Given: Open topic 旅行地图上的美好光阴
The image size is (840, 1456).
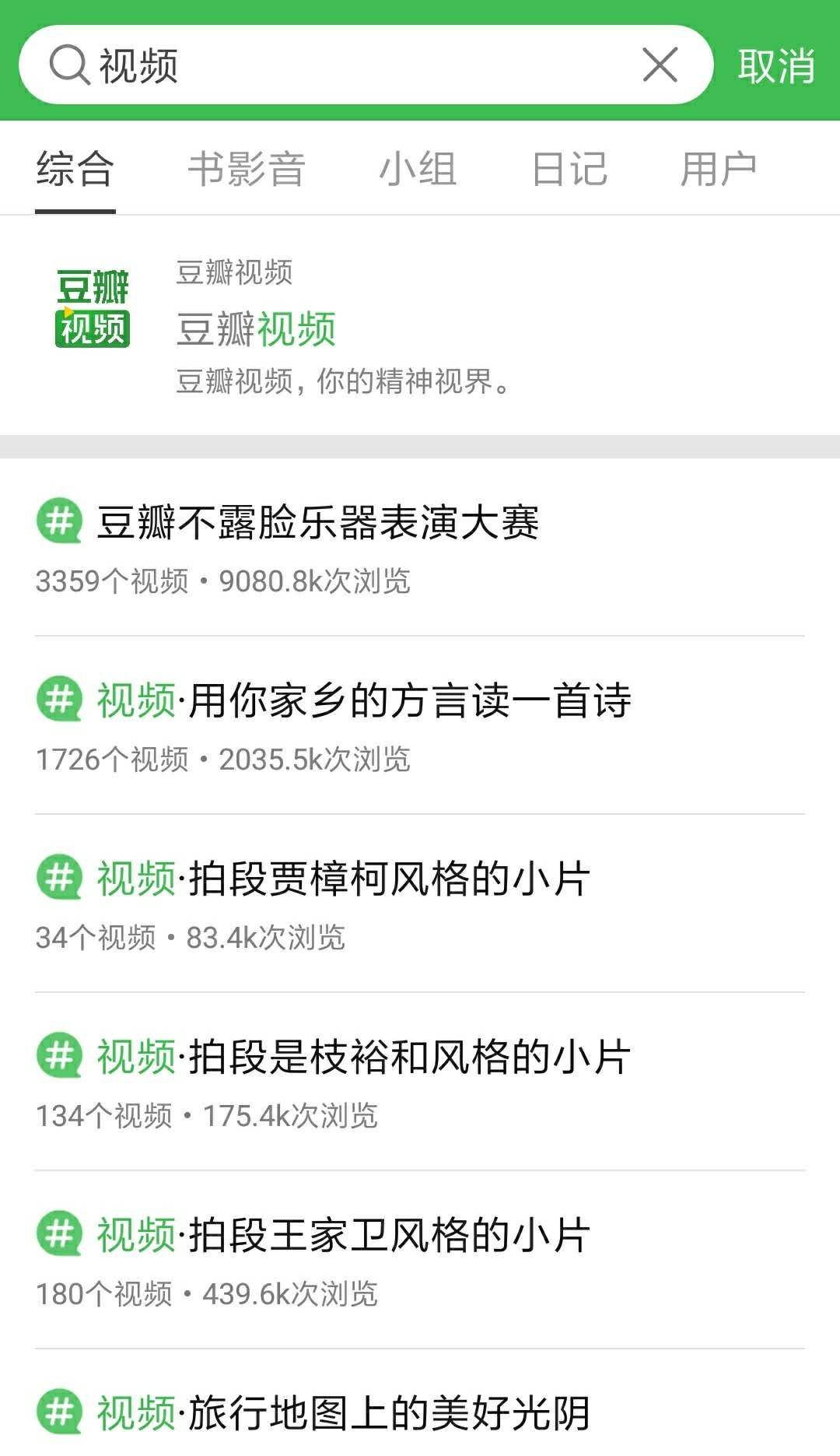Looking at the screenshot, I should [343, 1412].
